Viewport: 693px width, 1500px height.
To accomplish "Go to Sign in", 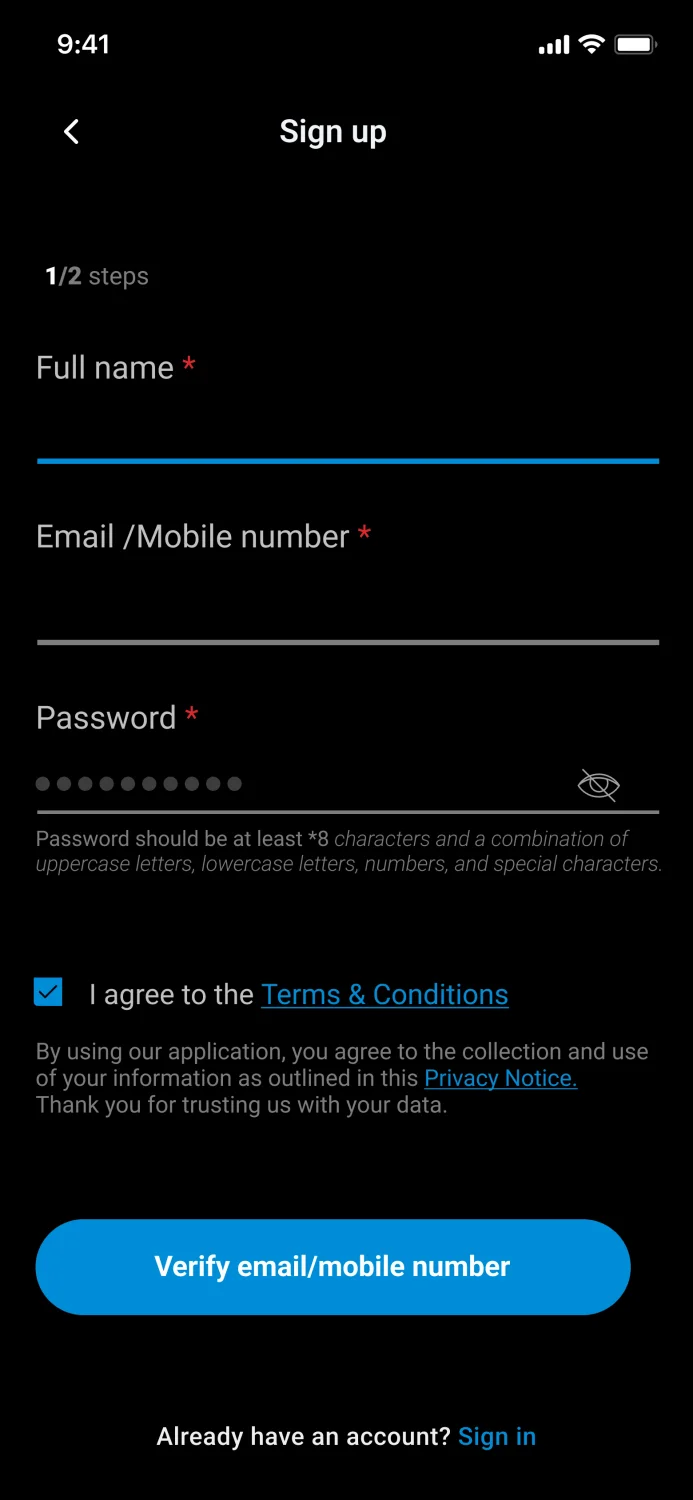I will [497, 1437].
